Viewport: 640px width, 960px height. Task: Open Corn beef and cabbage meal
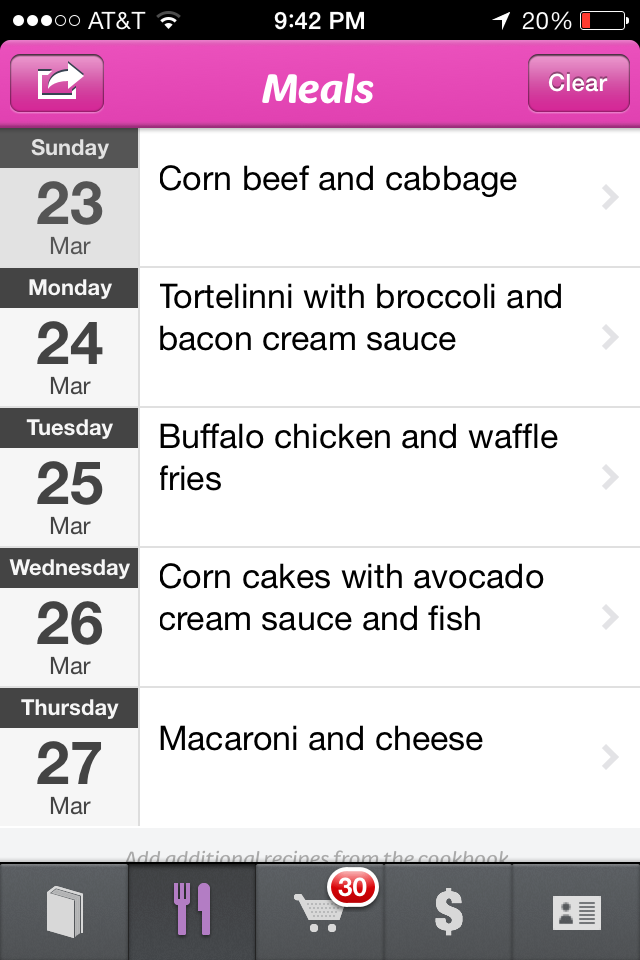[x=388, y=198]
